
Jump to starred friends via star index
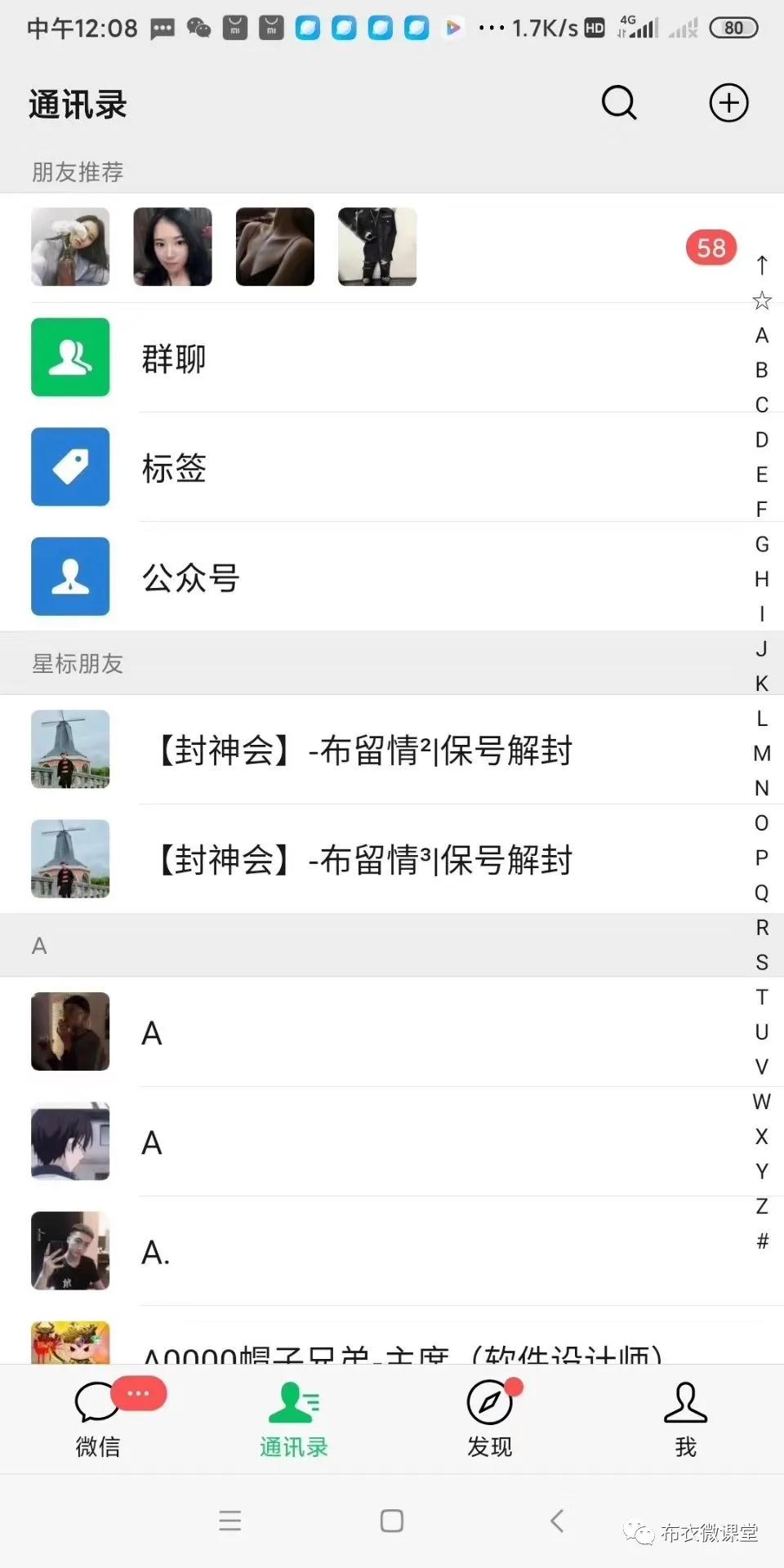coord(762,301)
